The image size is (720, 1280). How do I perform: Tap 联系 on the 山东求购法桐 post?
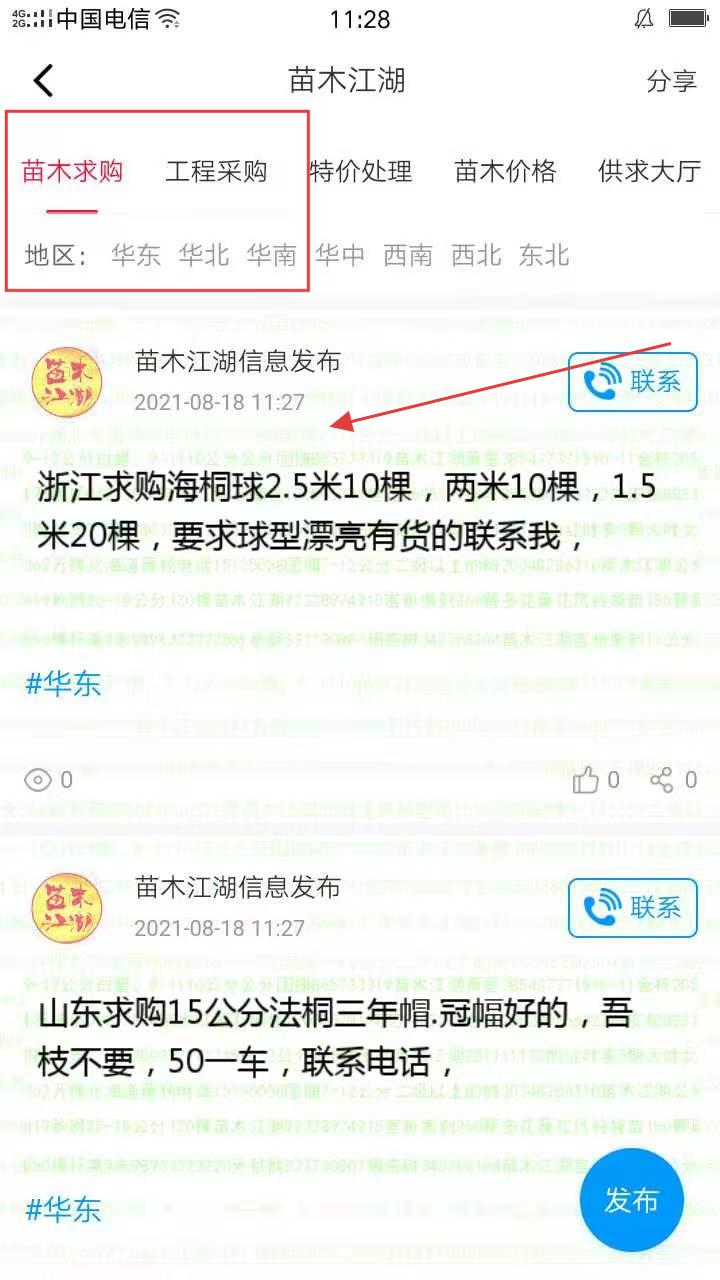[x=633, y=908]
